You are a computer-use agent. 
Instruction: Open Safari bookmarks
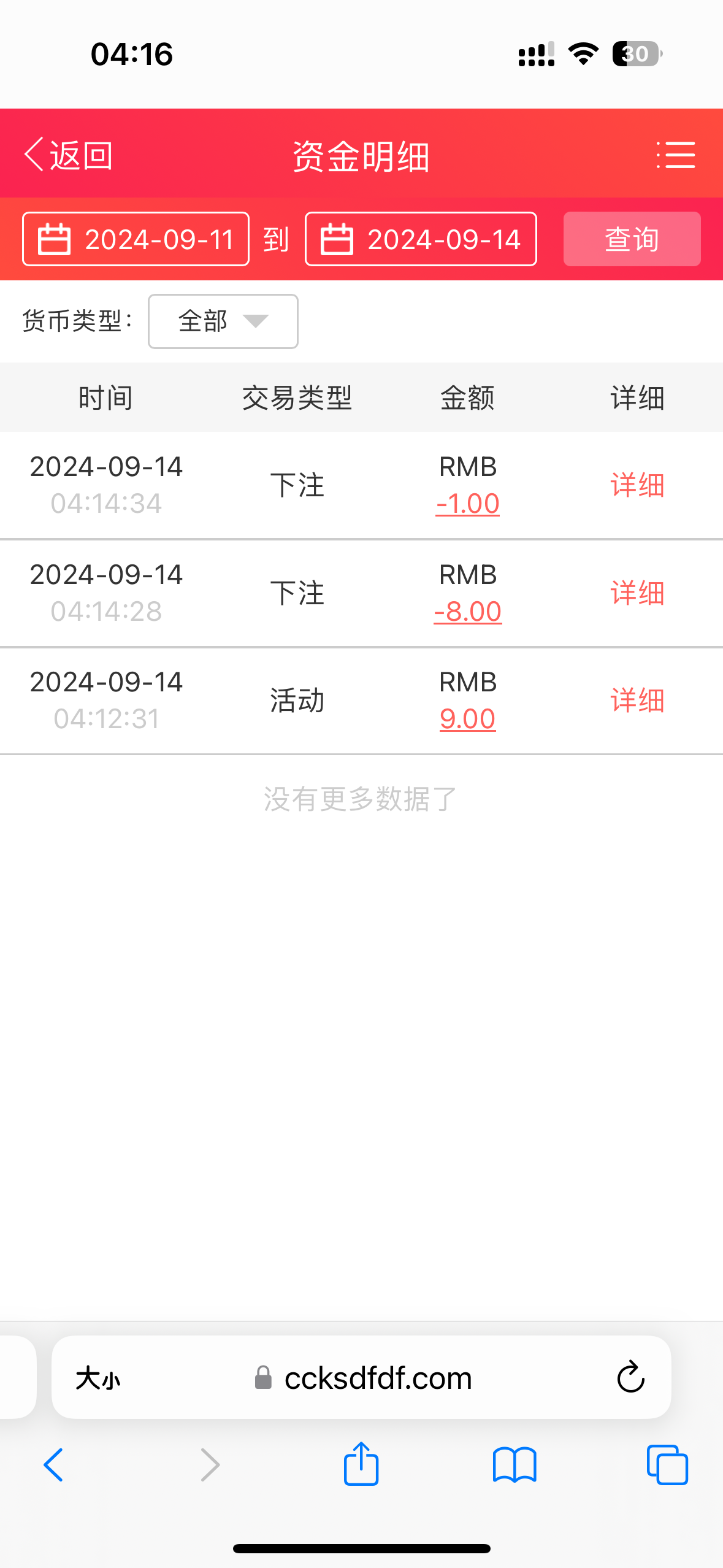(515, 1464)
